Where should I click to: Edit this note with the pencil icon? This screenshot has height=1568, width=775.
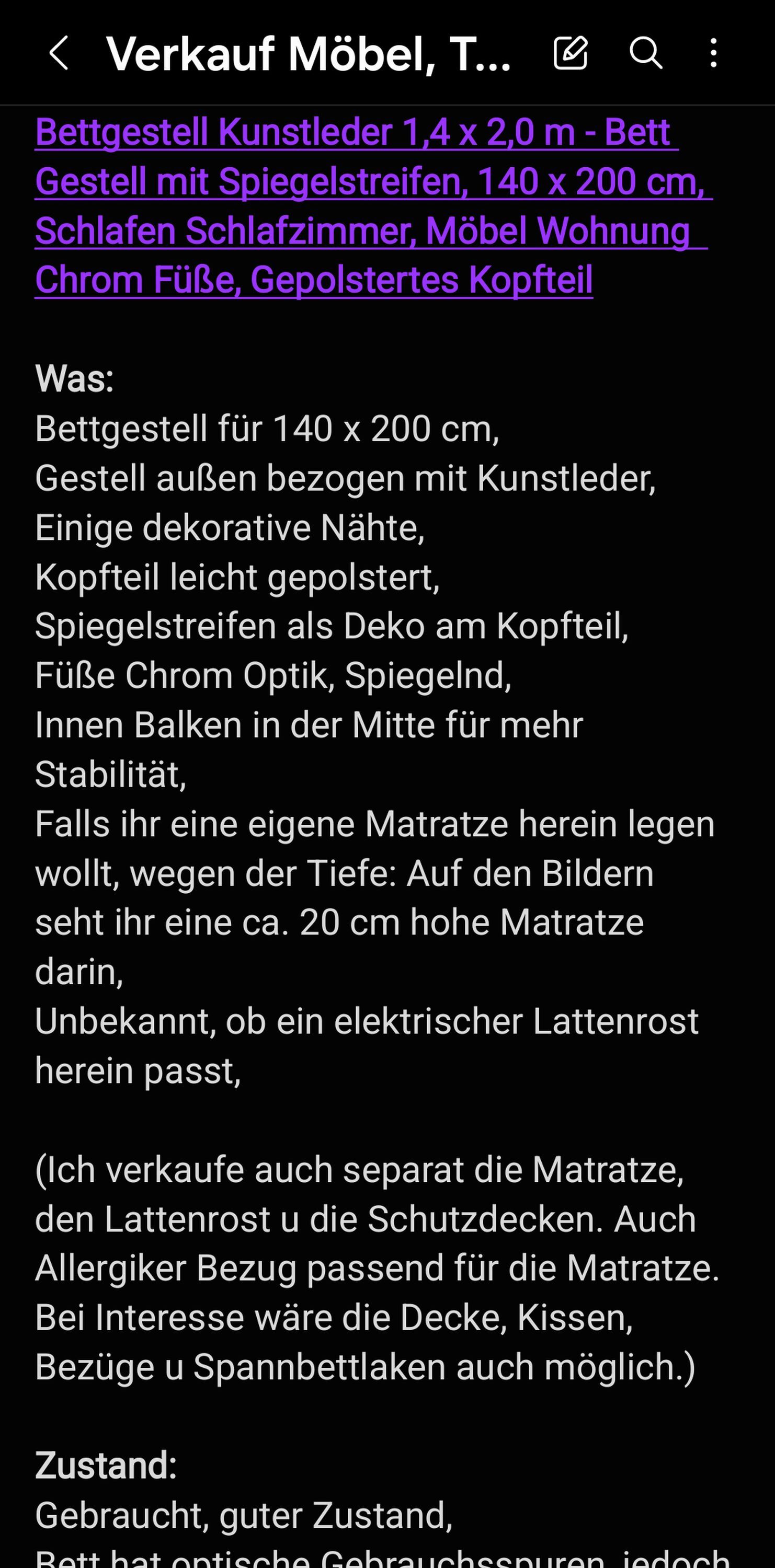[x=571, y=53]
